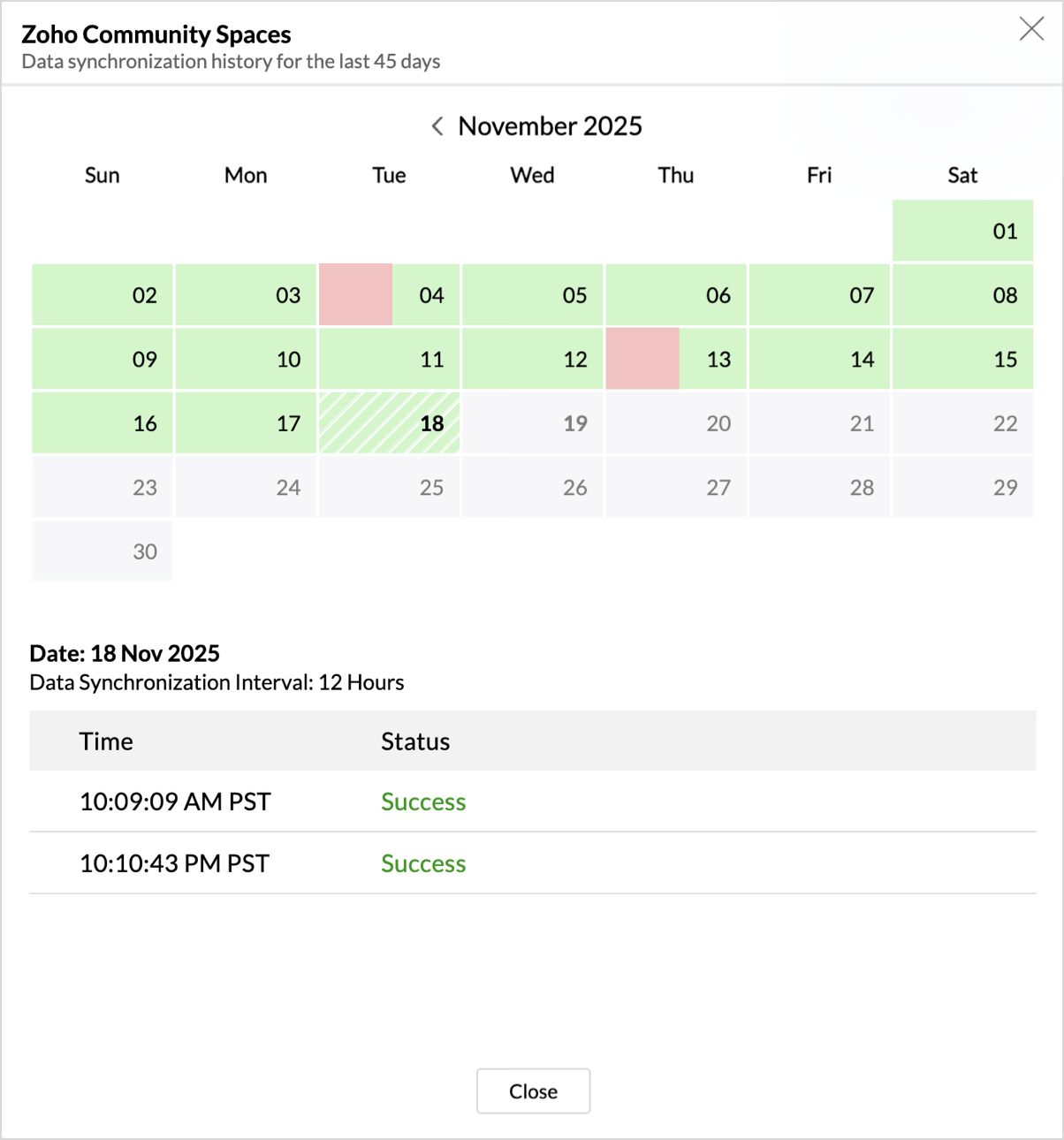View sync history for November 10
Screen dimensions: 1064x1140
coord(246,359)
